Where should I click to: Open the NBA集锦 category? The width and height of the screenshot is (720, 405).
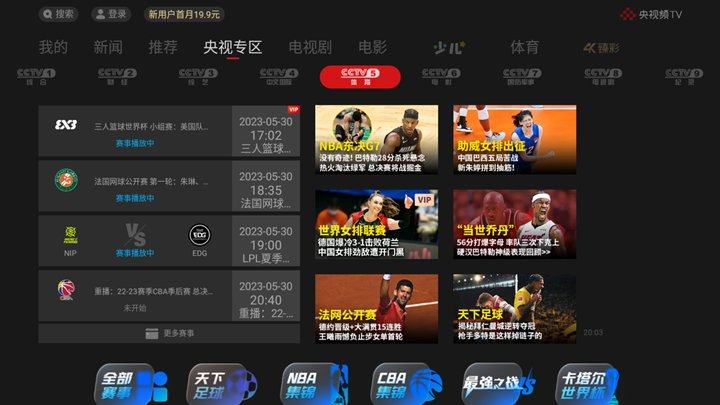tap(312, 384)
